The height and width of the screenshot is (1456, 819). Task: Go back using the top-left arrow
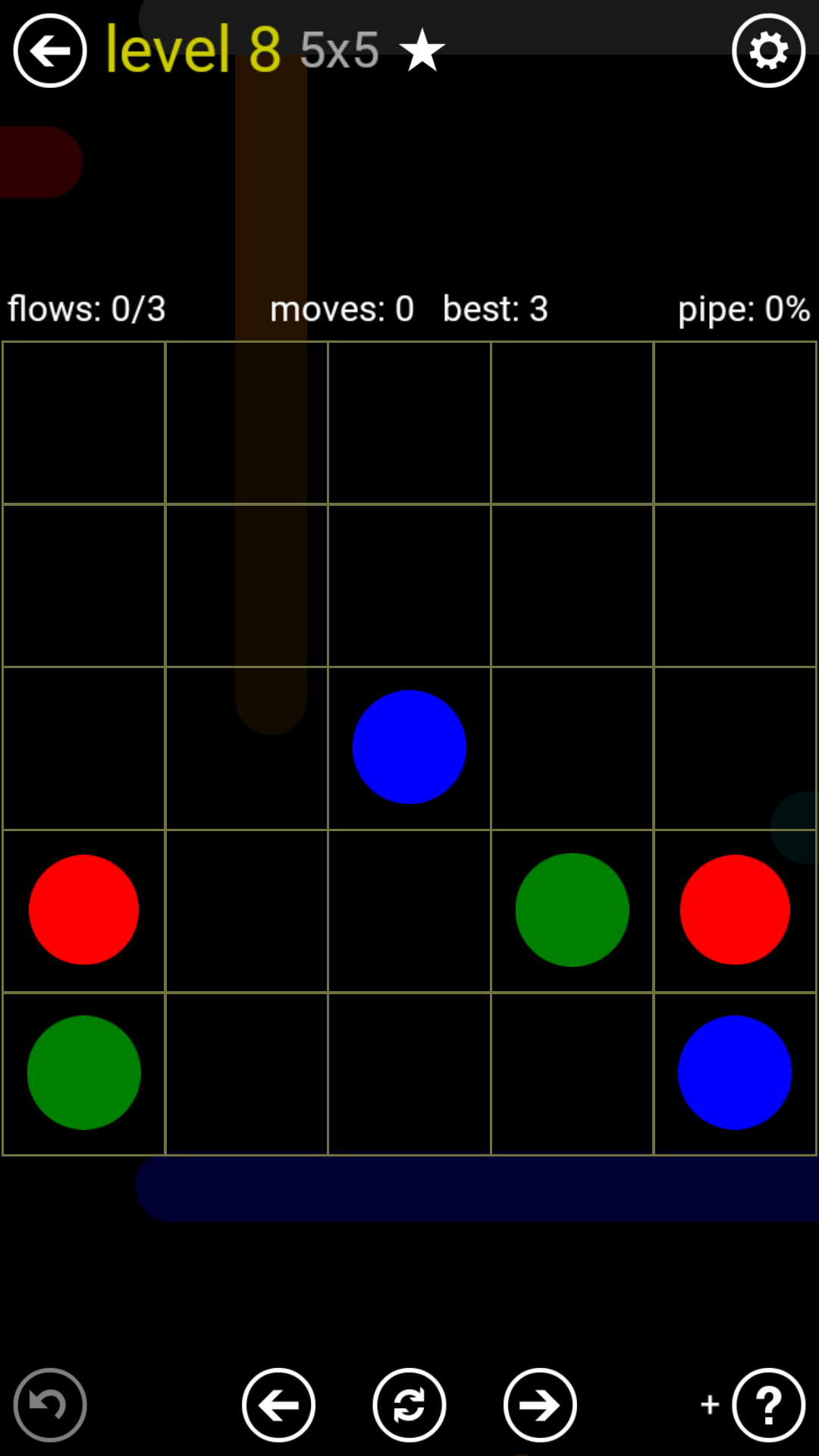click(x=50, y=51)
